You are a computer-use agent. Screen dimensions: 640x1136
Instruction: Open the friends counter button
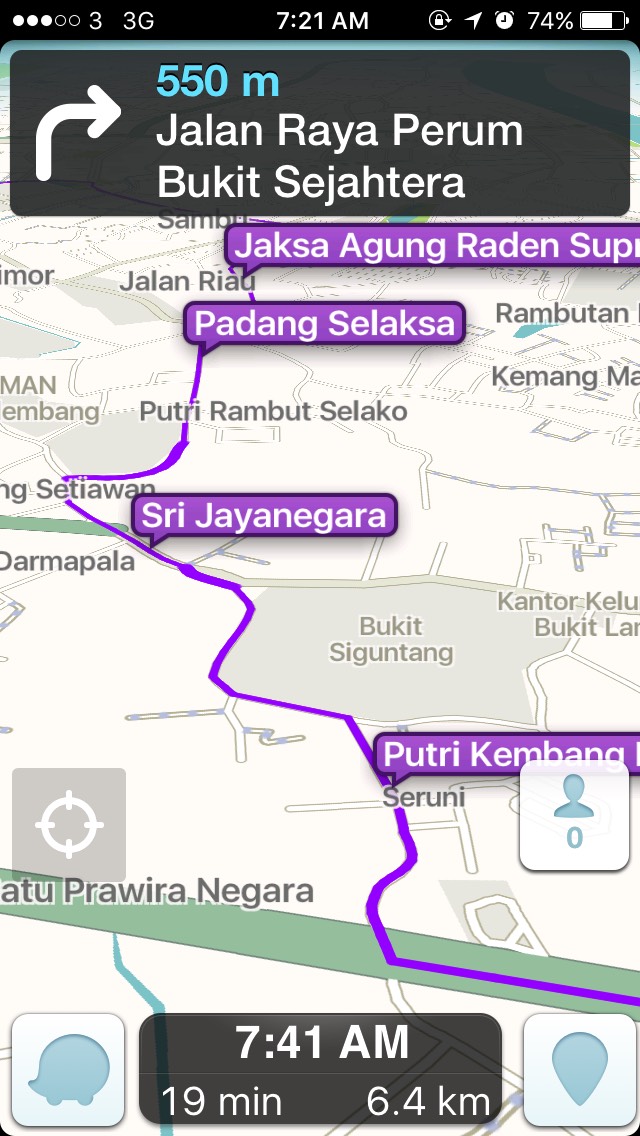coord(574,812)
